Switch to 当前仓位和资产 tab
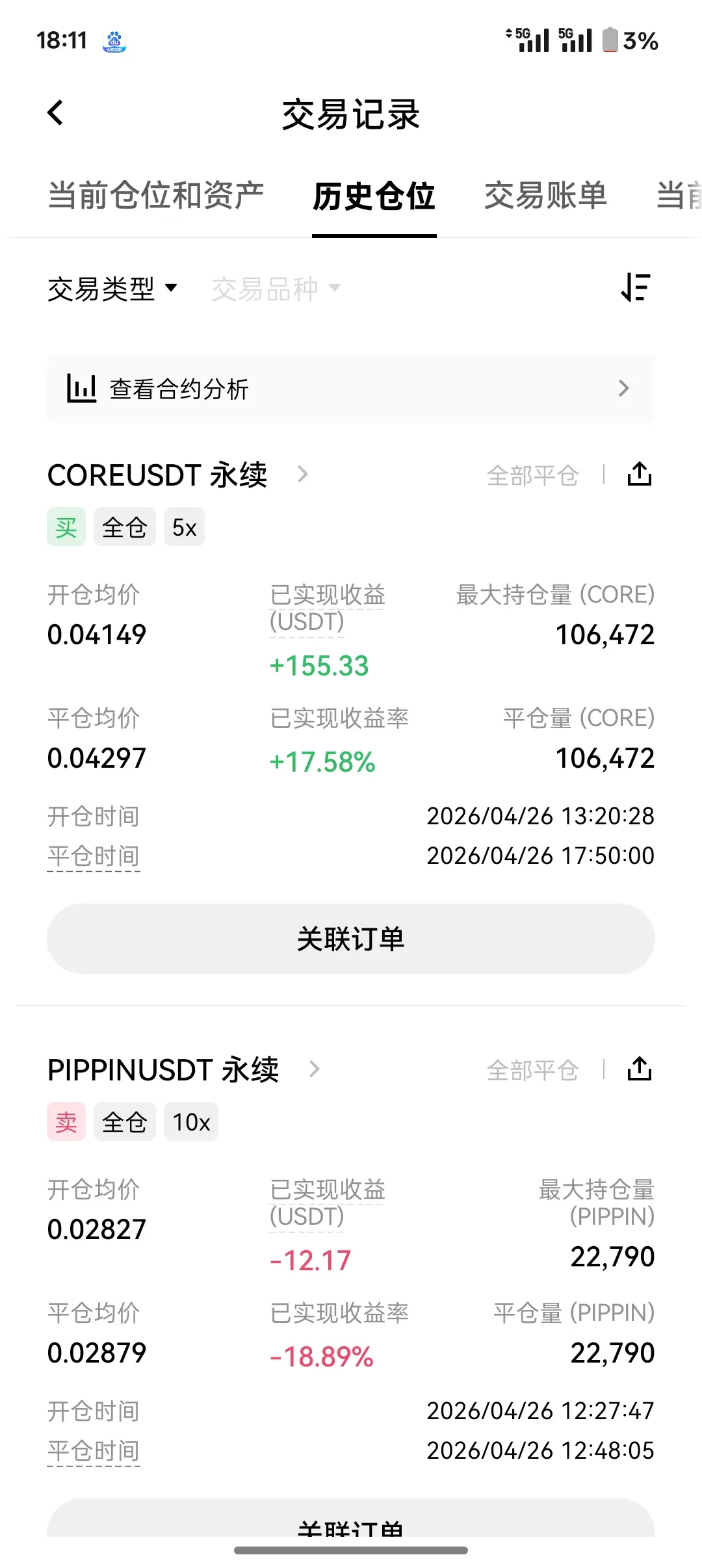The image size is (702, 1568). click(x=156, y=196)
